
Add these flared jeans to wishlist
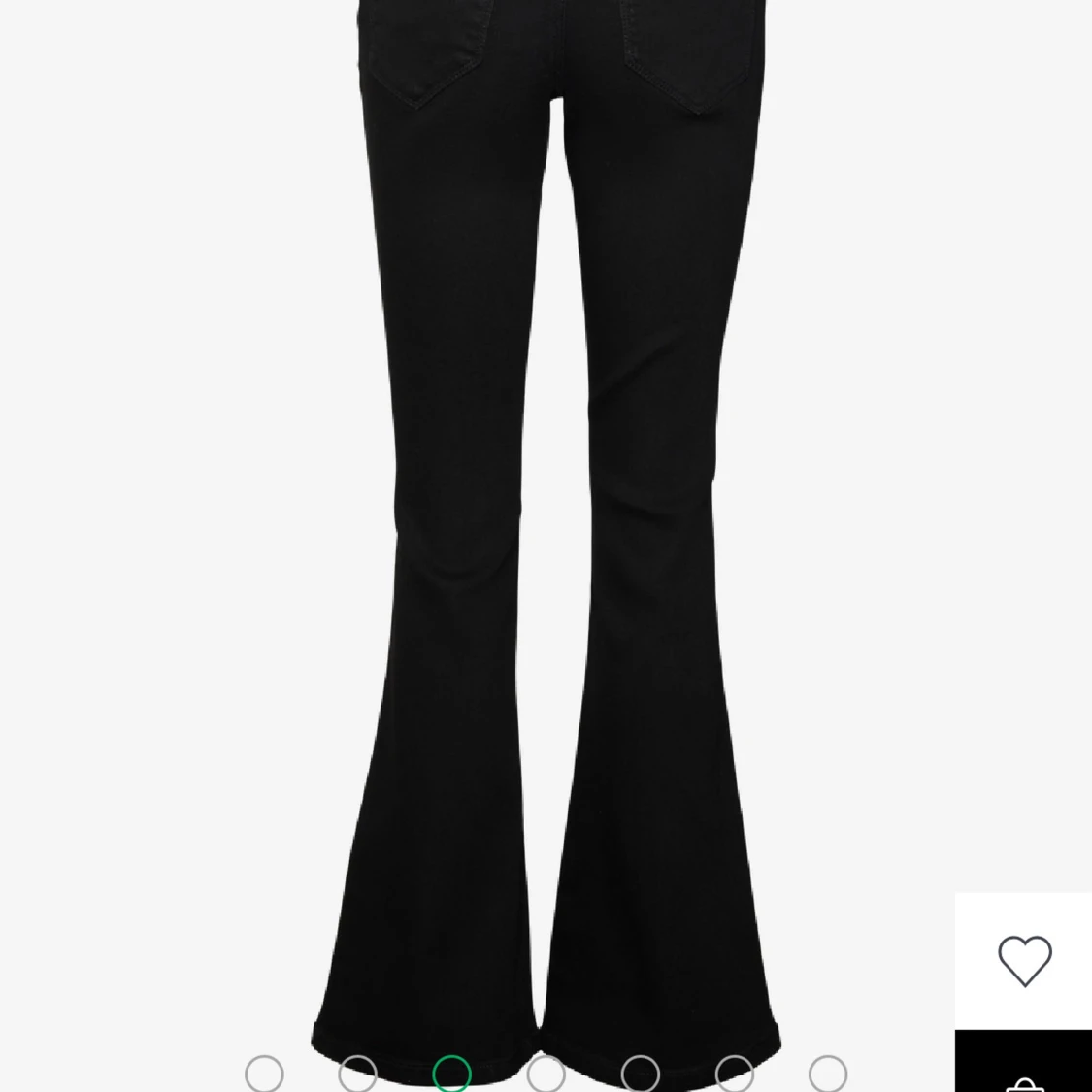1024,961
